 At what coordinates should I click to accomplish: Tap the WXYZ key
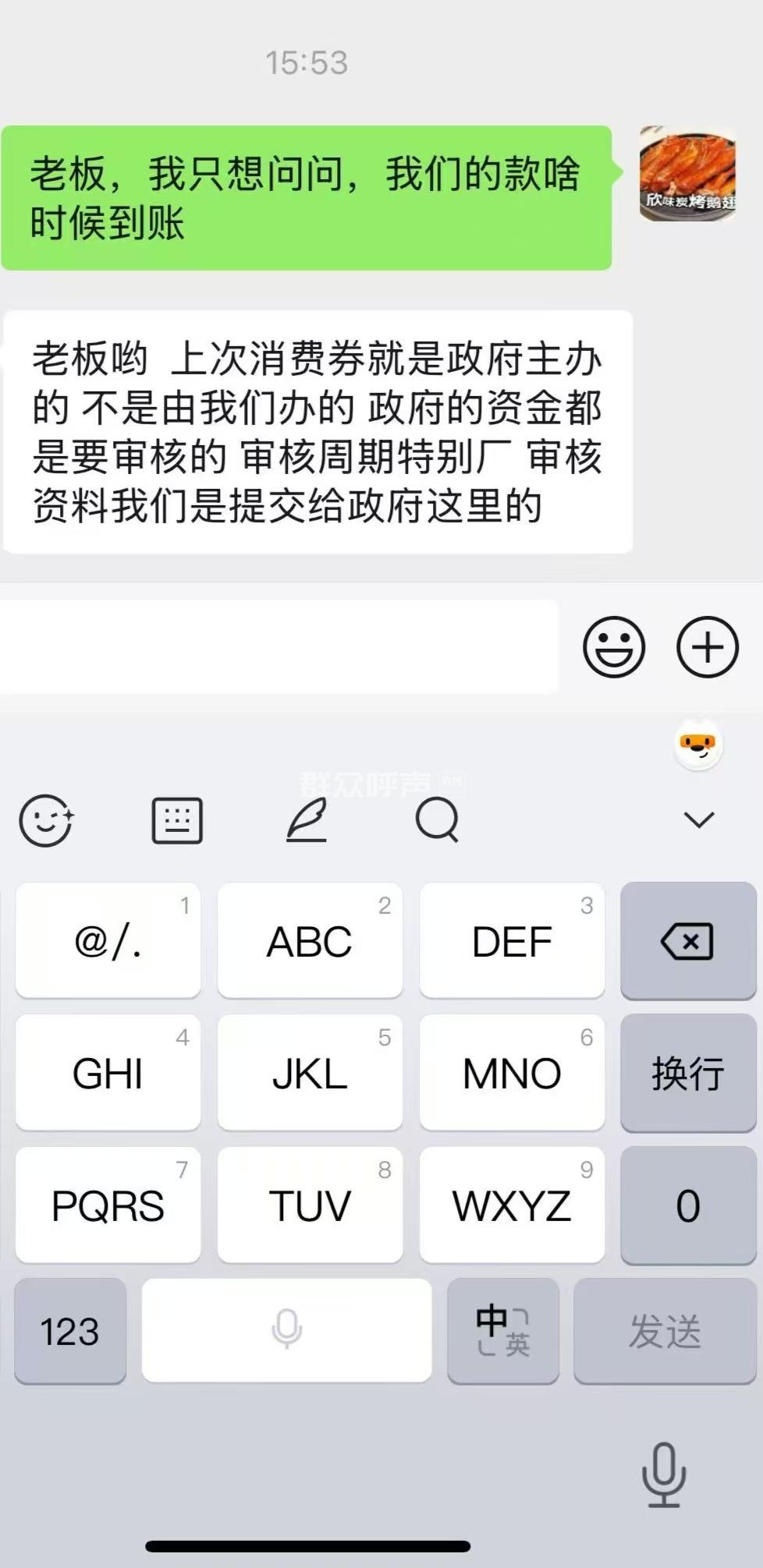(x=512, y=1205)
